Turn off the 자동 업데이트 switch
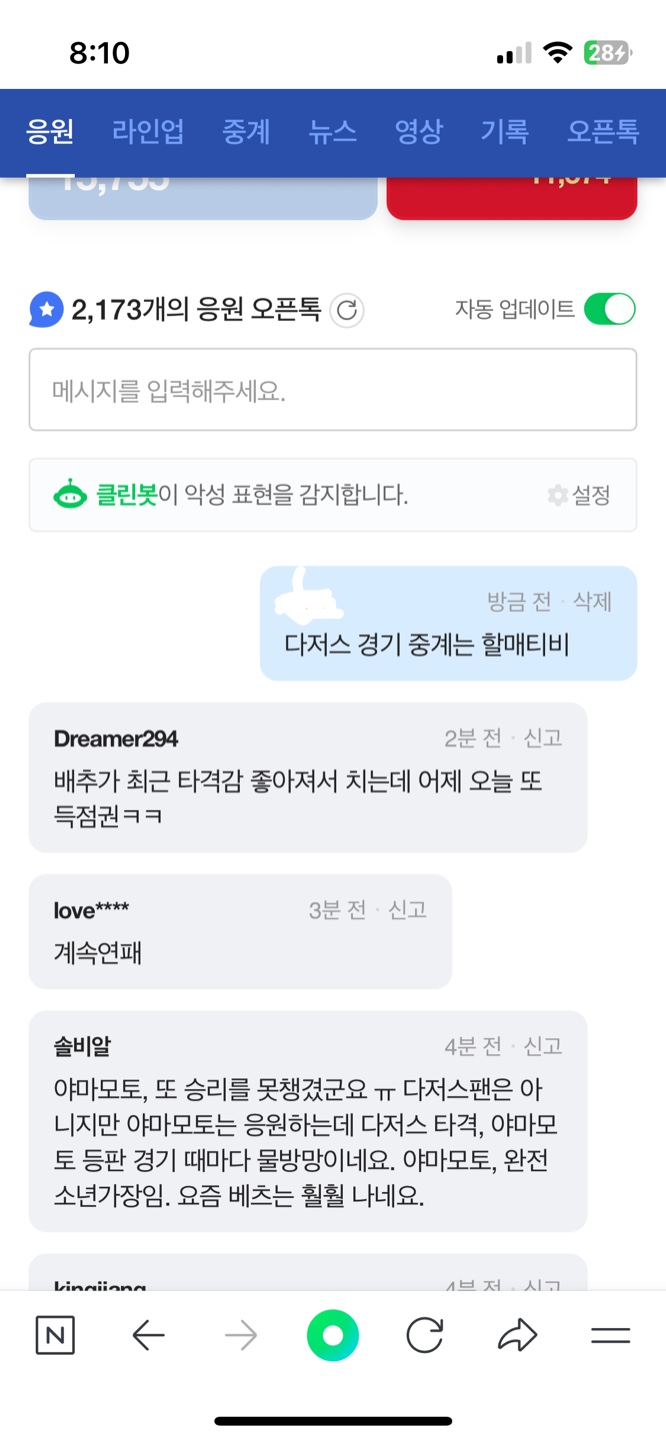The width and height of the screenshot is (666, 1440). pos(609,310)
